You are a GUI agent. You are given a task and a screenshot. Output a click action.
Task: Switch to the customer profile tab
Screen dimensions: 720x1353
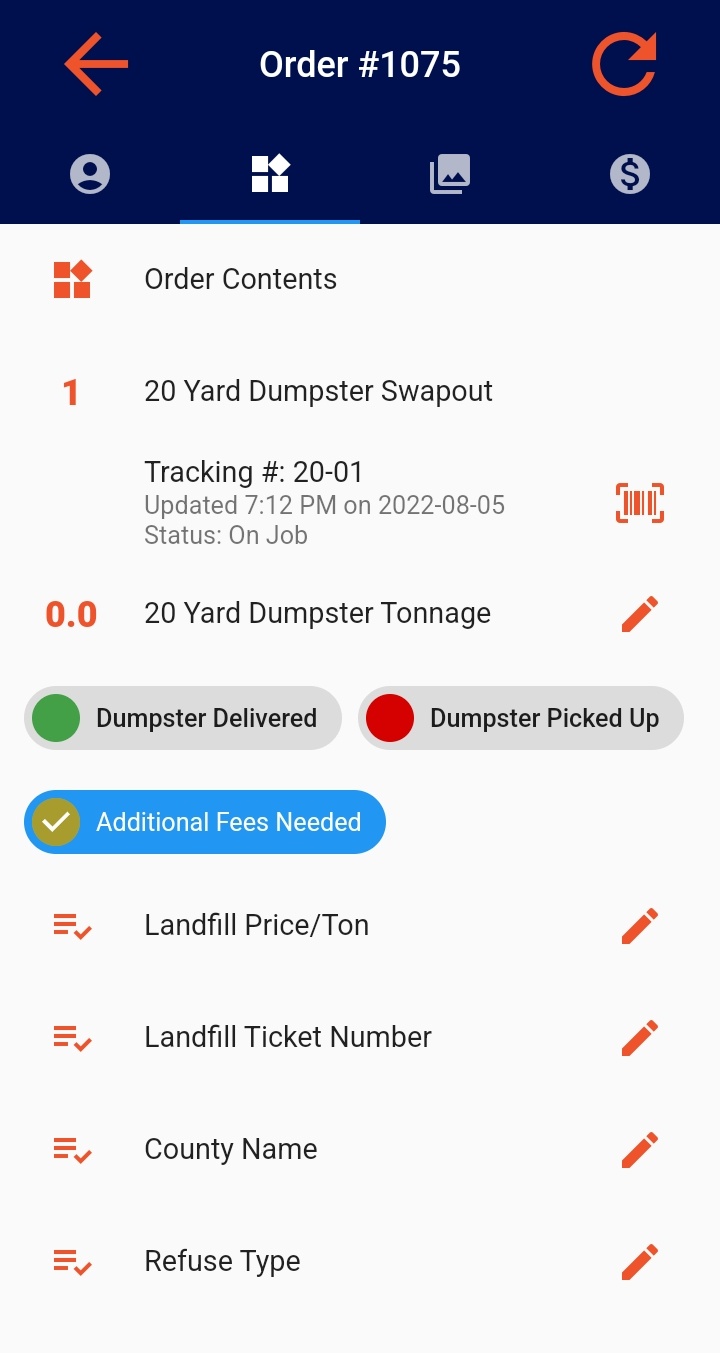90,175
